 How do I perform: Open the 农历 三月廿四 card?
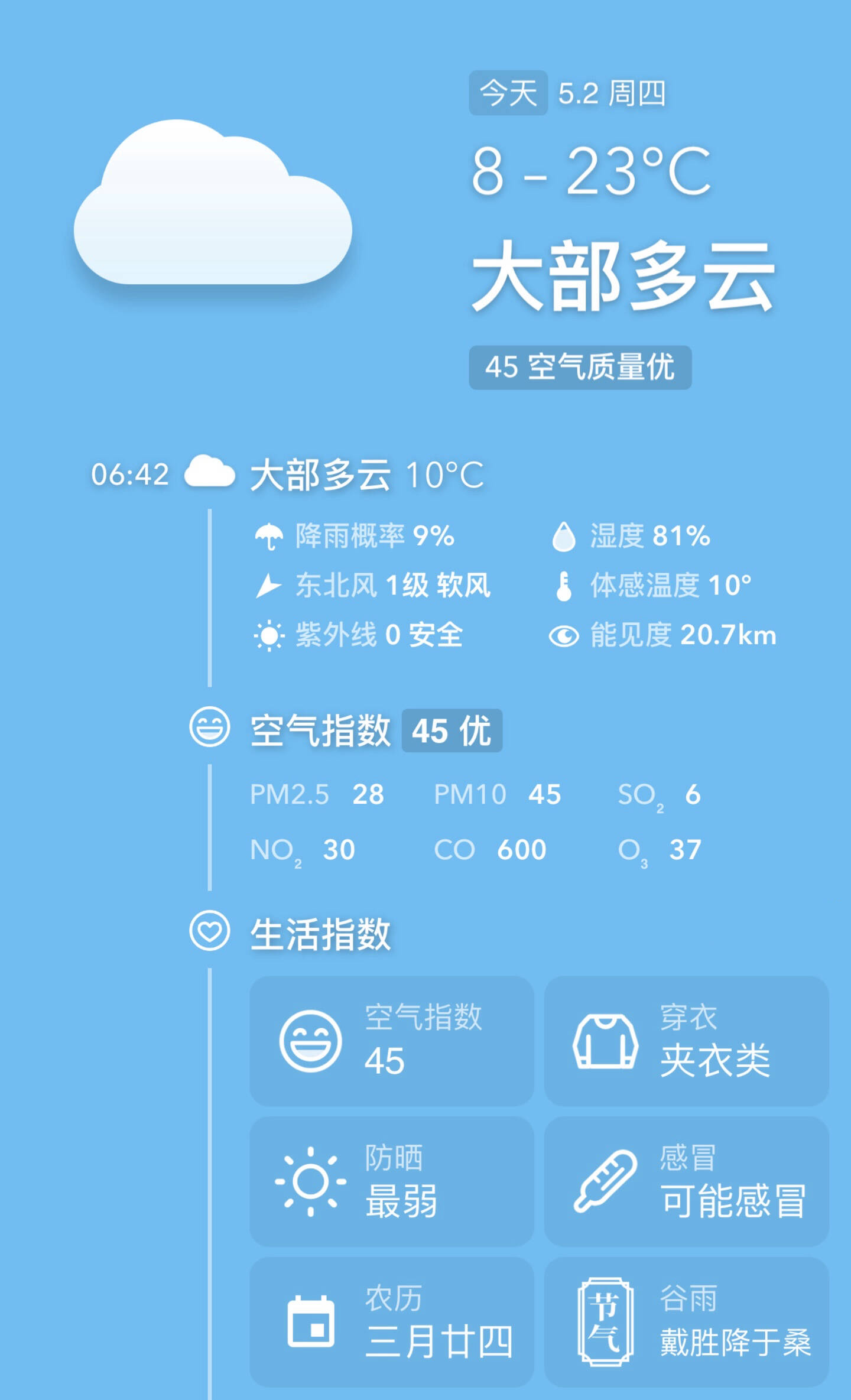click(x=391, y=1322)
